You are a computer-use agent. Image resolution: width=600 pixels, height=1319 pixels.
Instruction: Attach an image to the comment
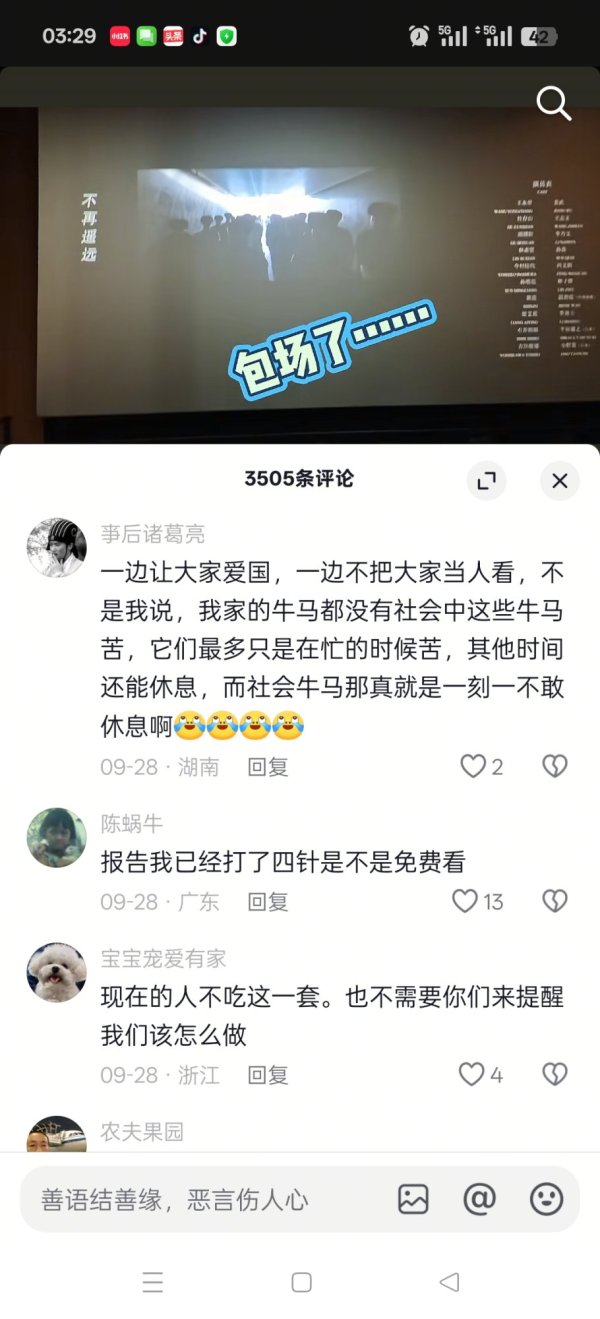coord(413,1199)
